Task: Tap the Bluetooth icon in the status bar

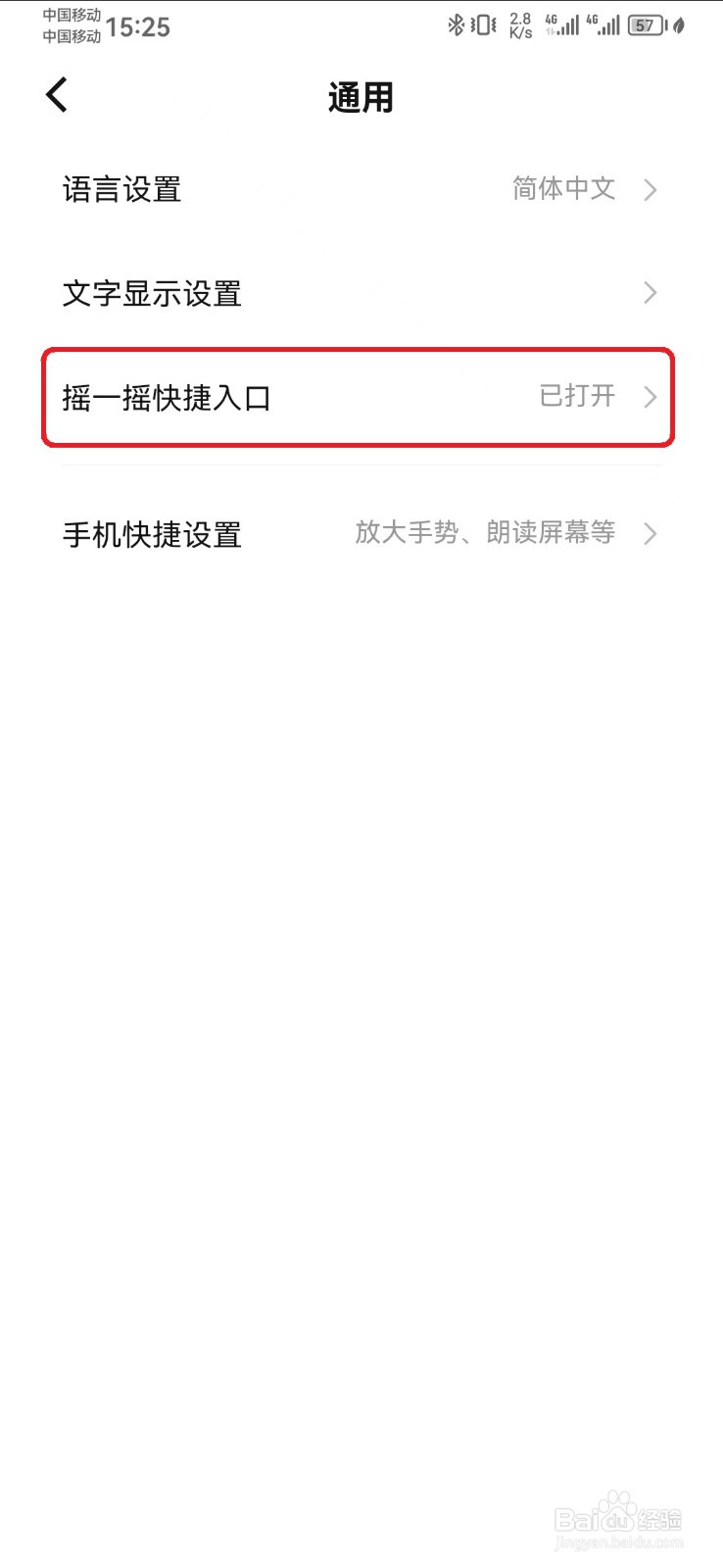Action: tap(457, 24)
